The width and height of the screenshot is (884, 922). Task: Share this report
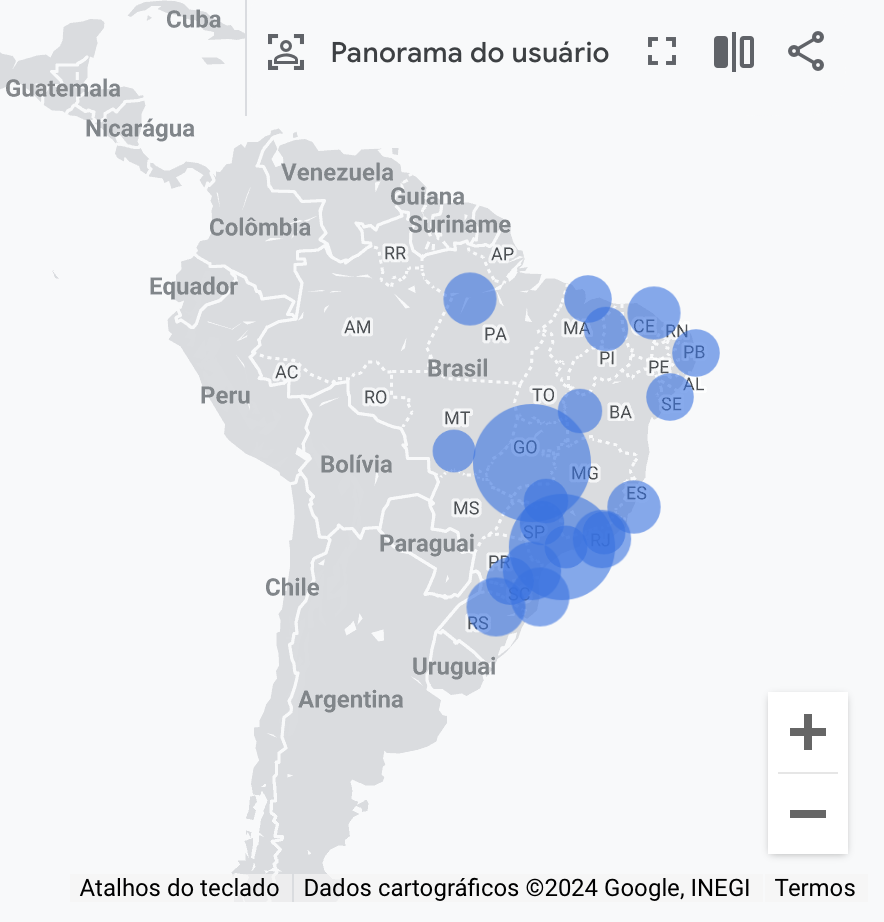pos(805,52)
